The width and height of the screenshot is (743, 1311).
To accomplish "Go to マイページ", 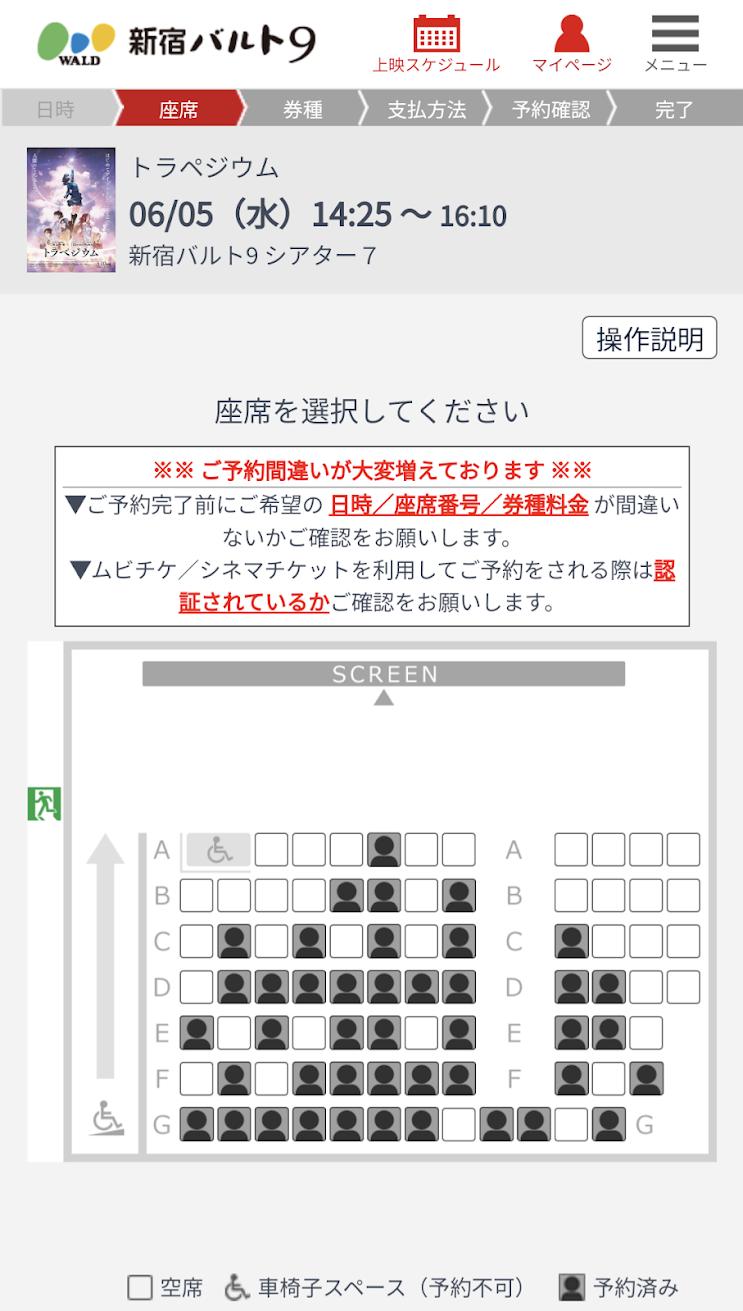I will [571, 44].
